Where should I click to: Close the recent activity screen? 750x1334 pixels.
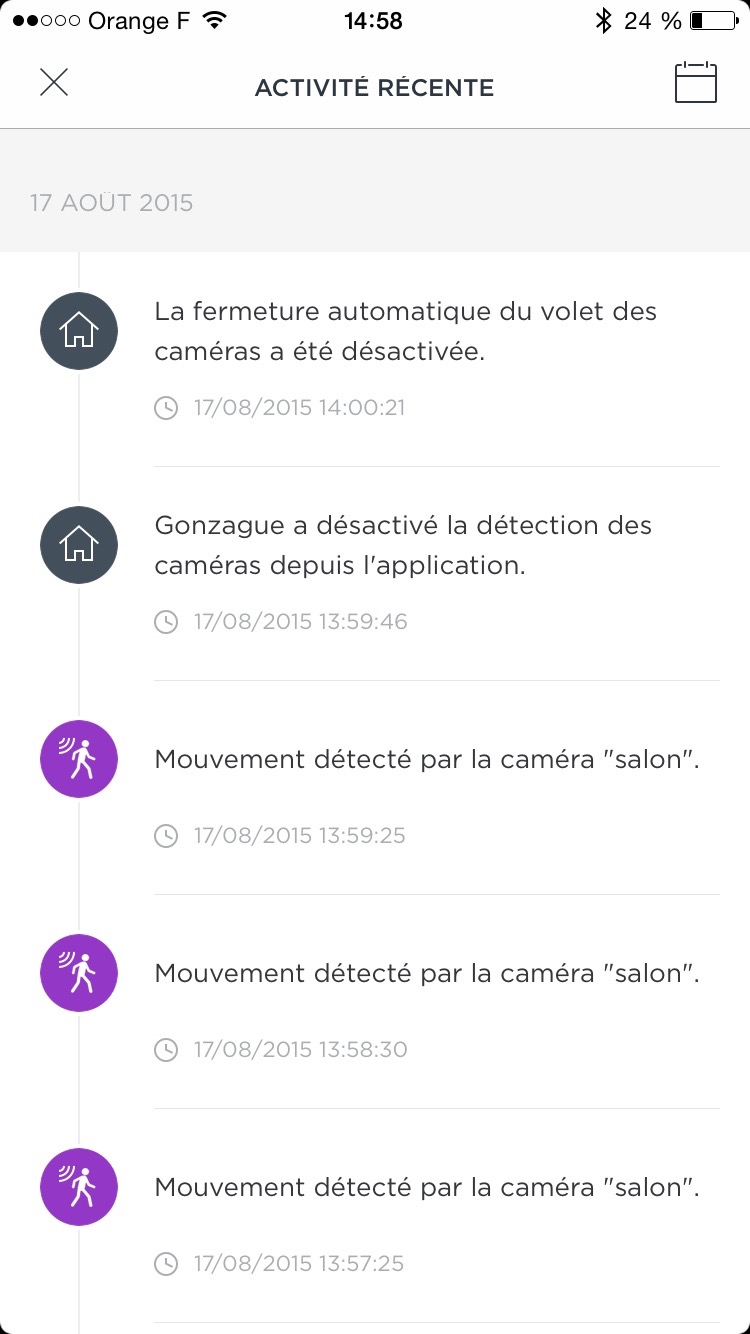[54, 82]
